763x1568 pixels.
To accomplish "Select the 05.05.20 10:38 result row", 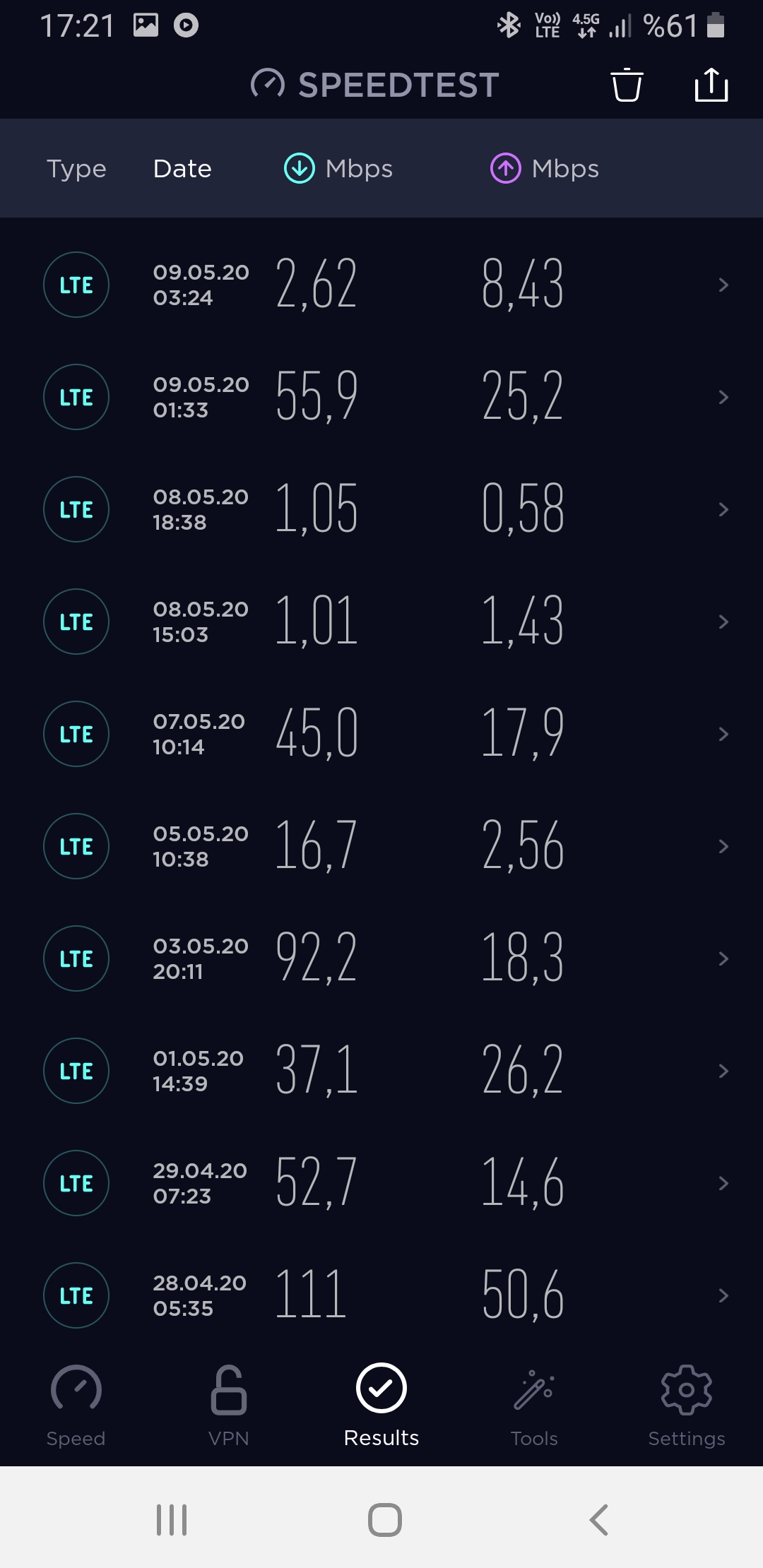I will pos(381,846).
